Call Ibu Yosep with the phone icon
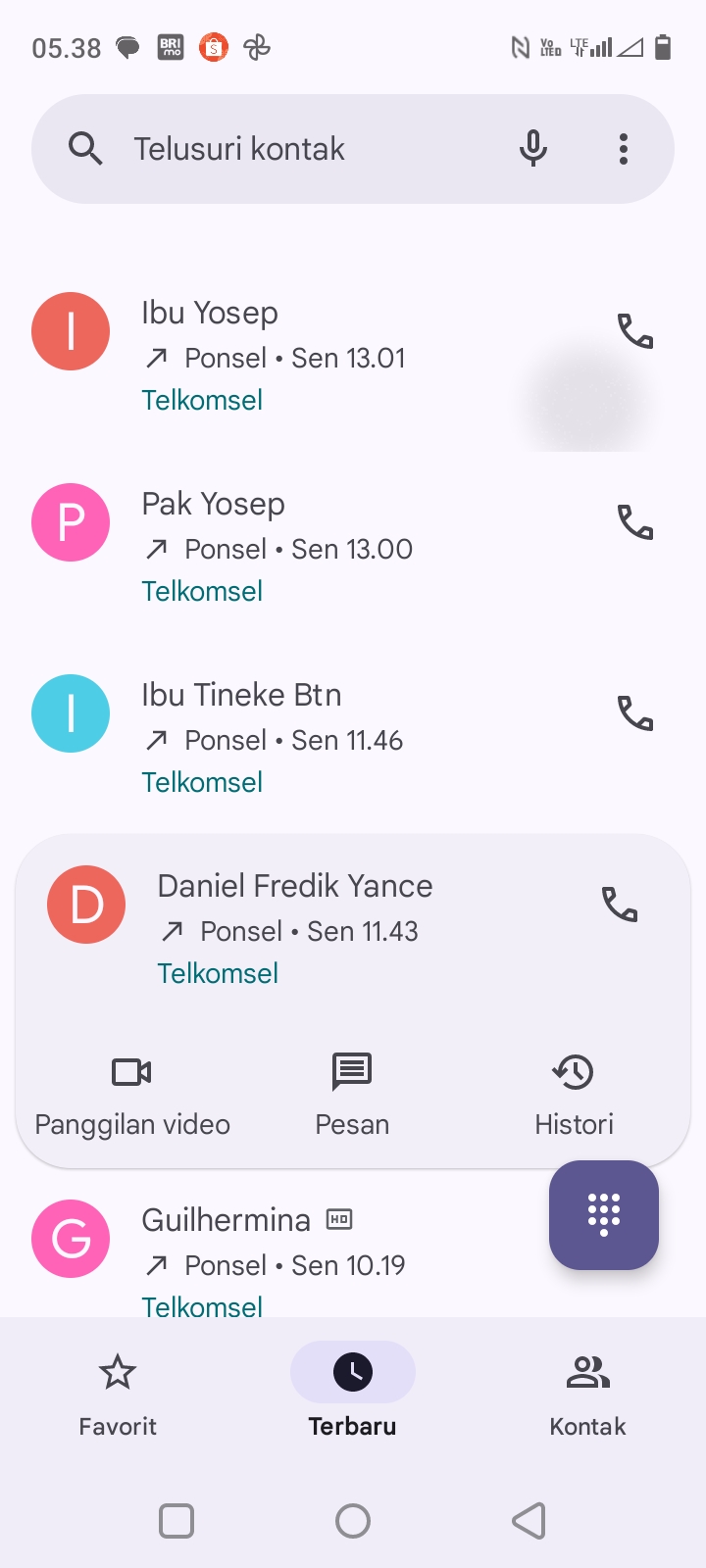 coord(634,332)
